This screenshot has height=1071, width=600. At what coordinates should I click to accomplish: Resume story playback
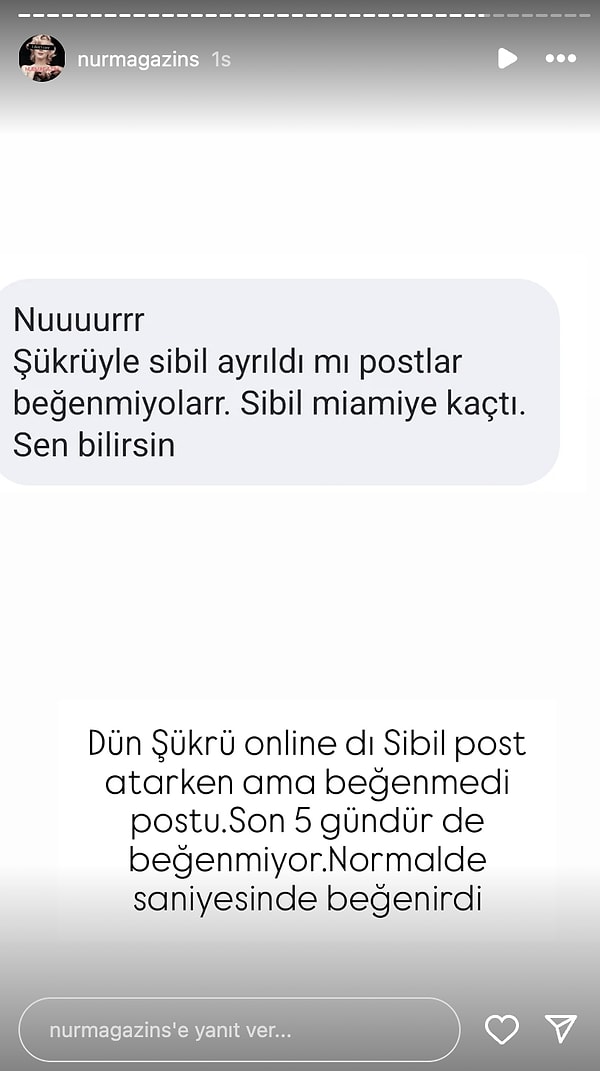coord(508,58)
